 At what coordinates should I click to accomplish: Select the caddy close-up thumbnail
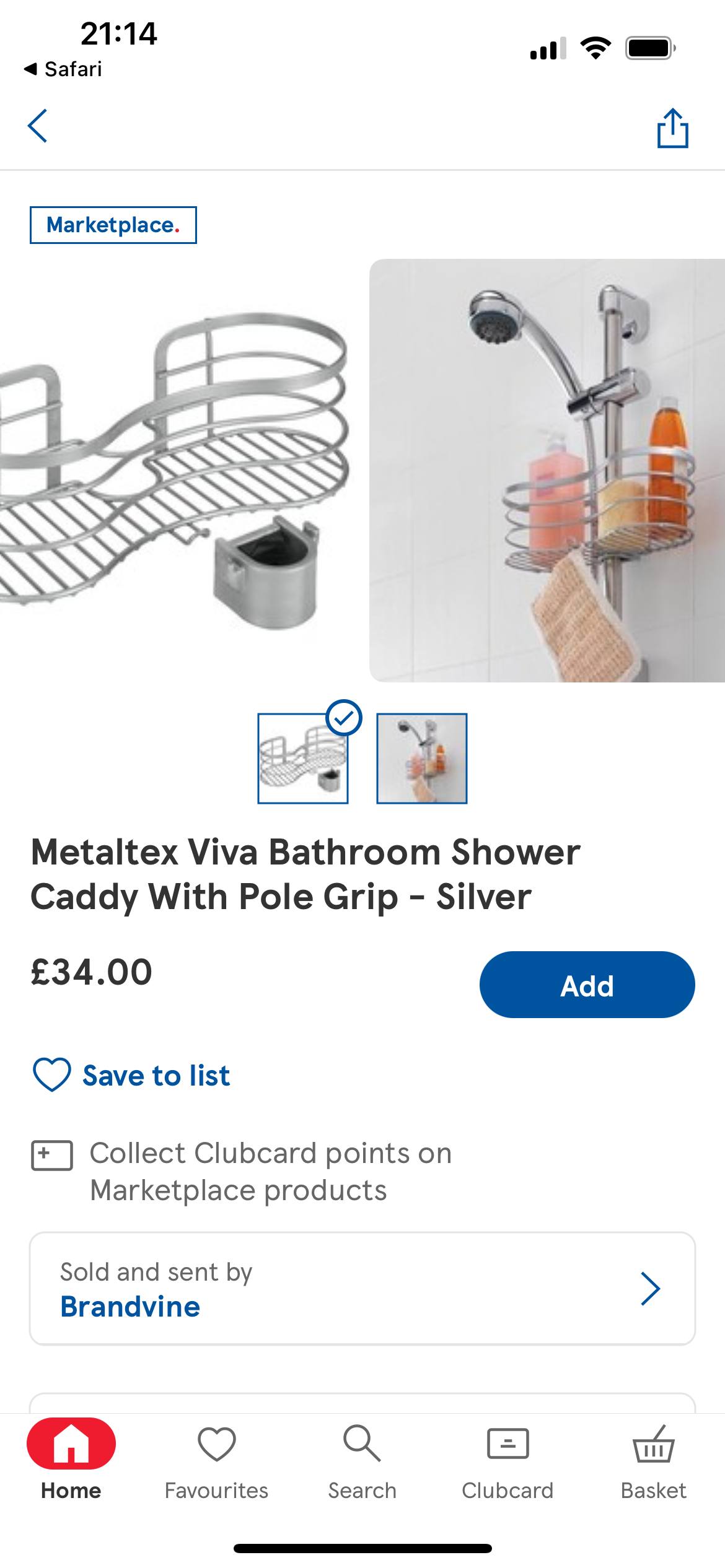tap(303, 758)
